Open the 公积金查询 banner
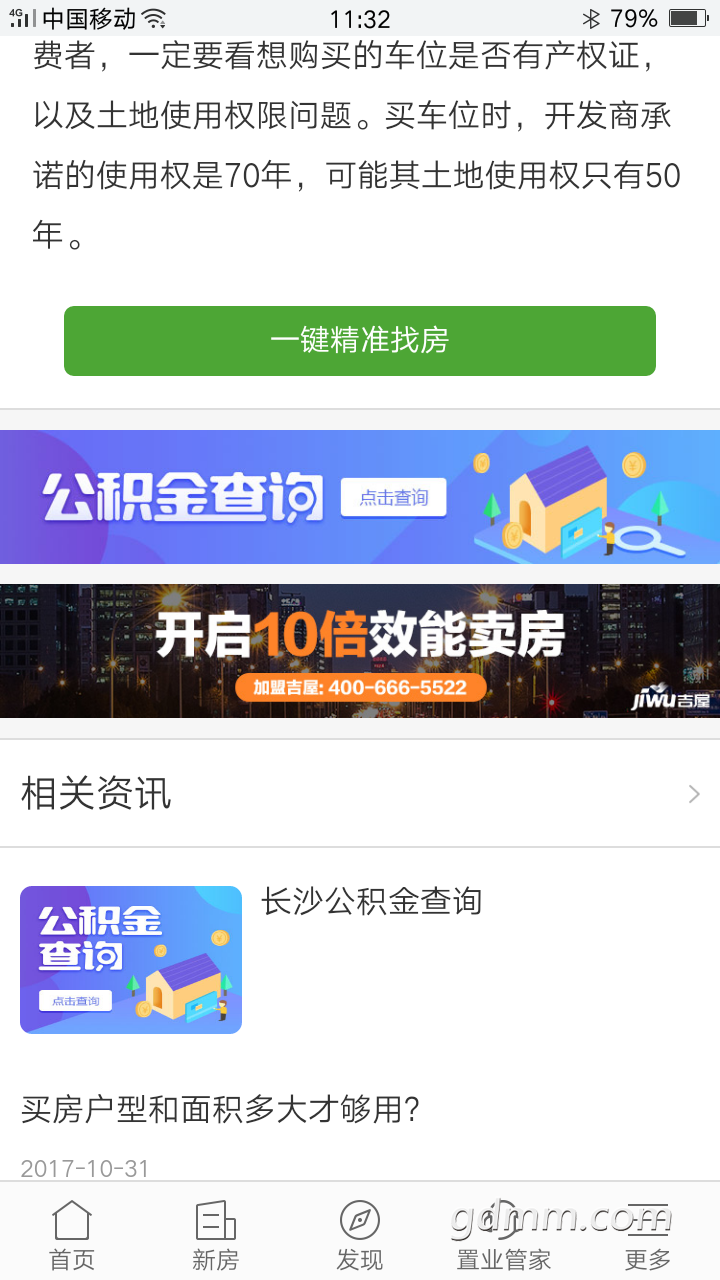720x1280 pixels. point(360,497)
